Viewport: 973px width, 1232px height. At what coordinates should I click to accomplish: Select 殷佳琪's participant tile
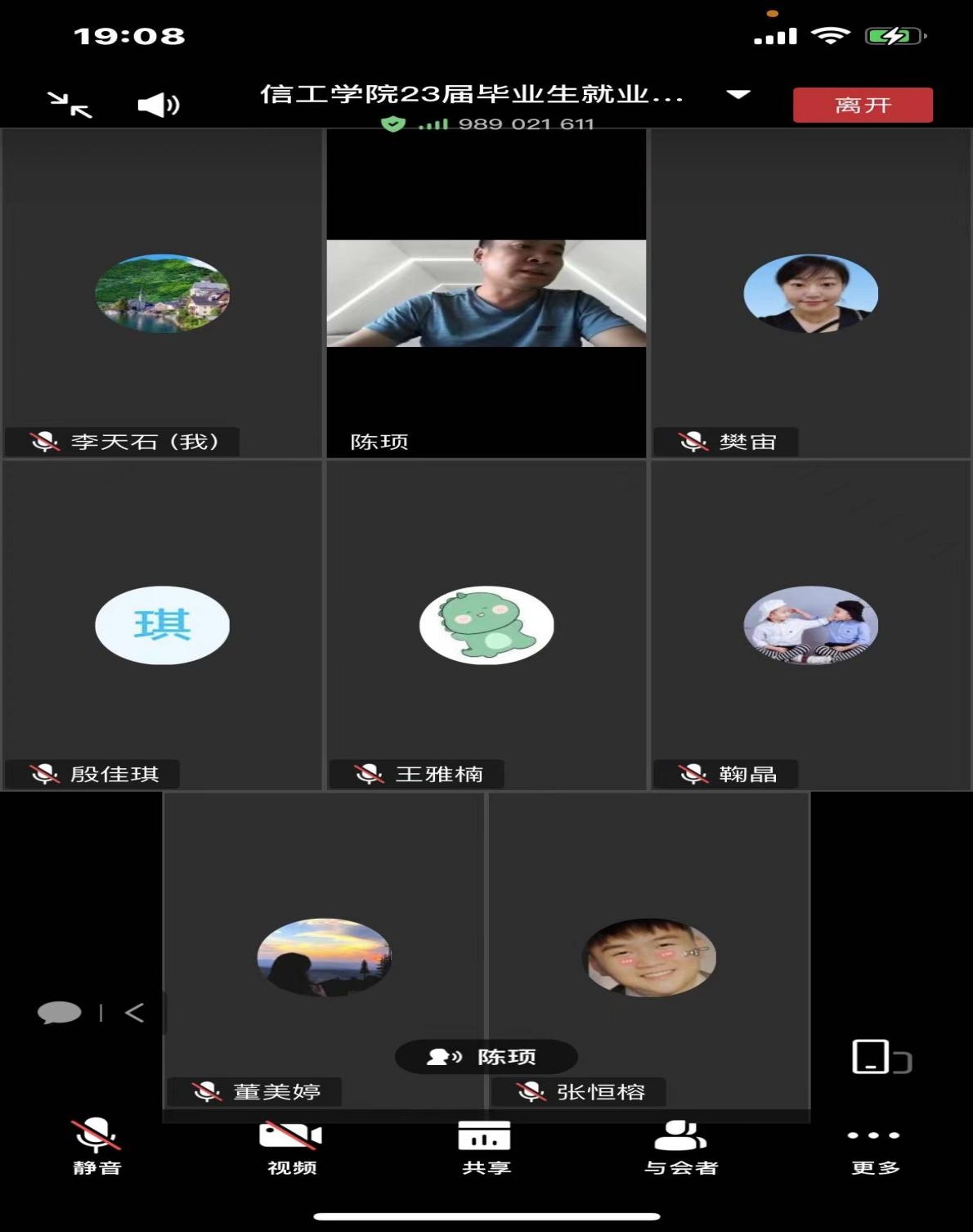[x=162, y=625]
